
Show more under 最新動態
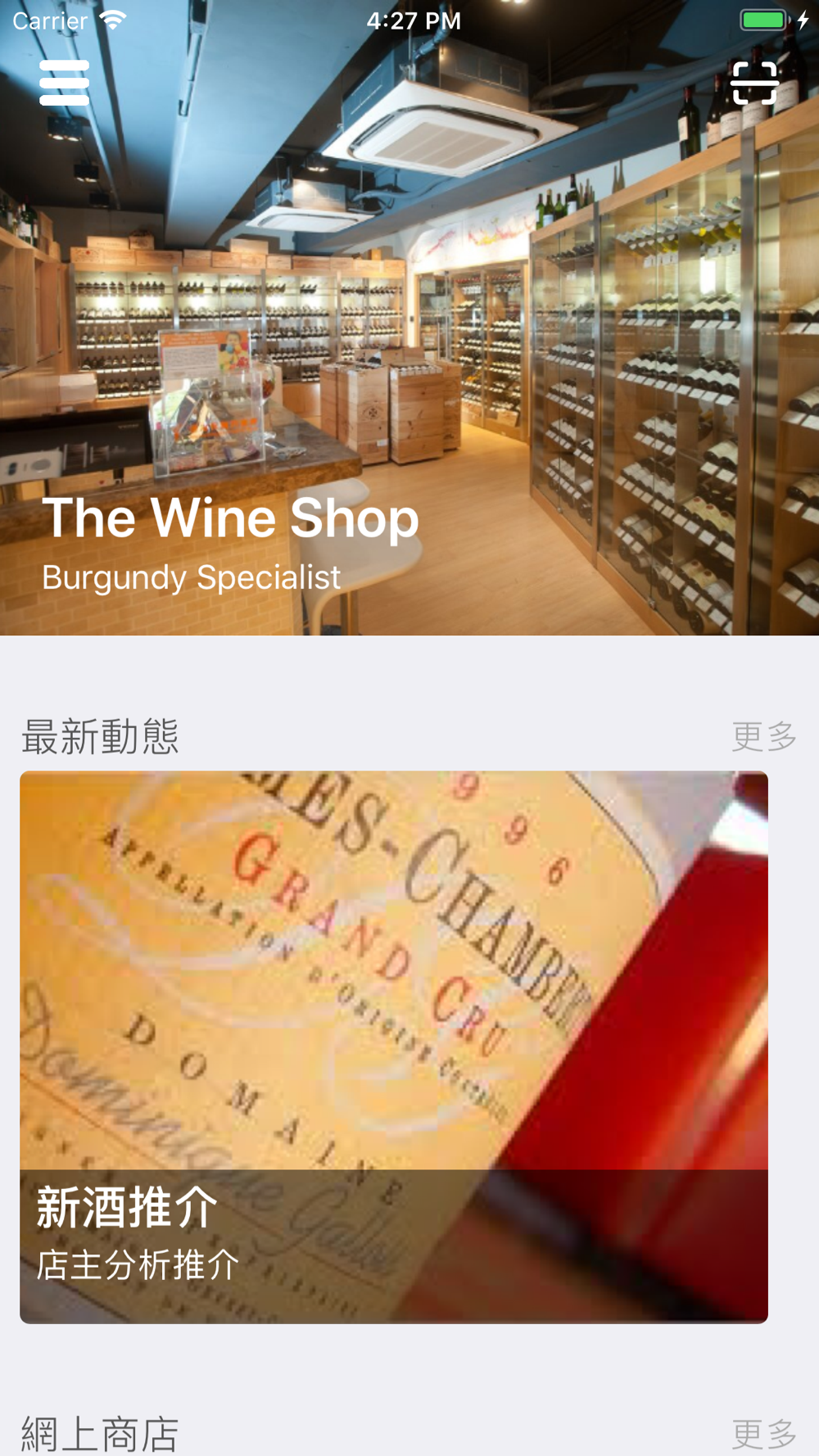[x=763, y=736]
